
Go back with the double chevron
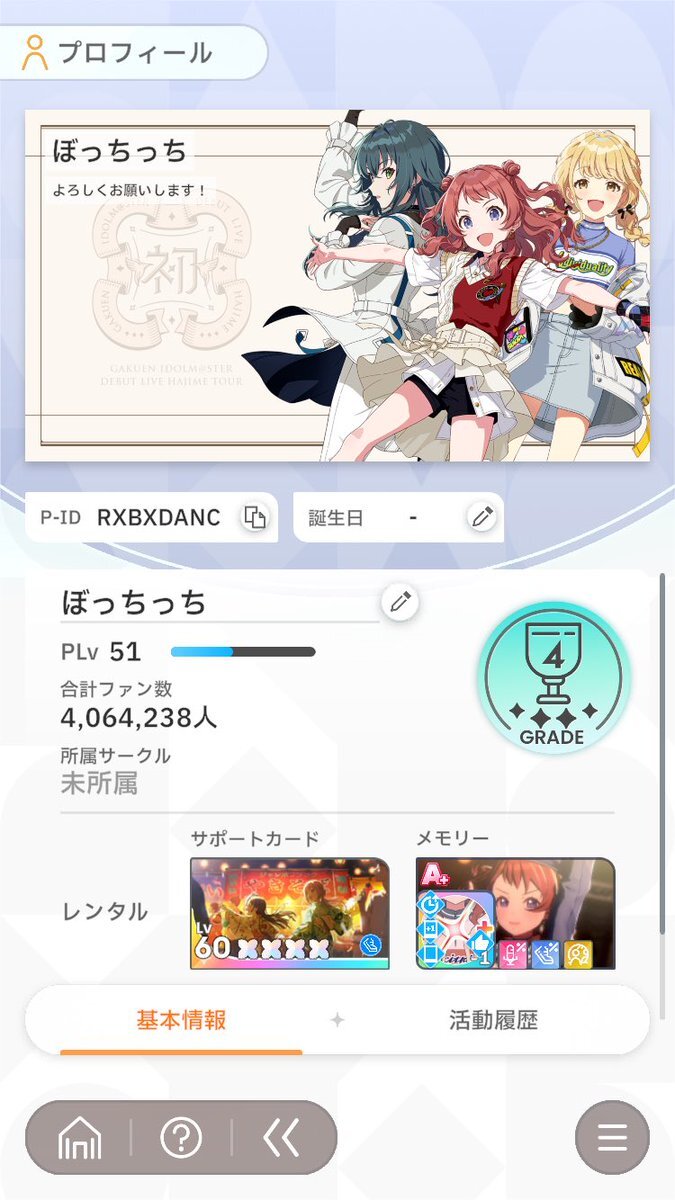281,1138
